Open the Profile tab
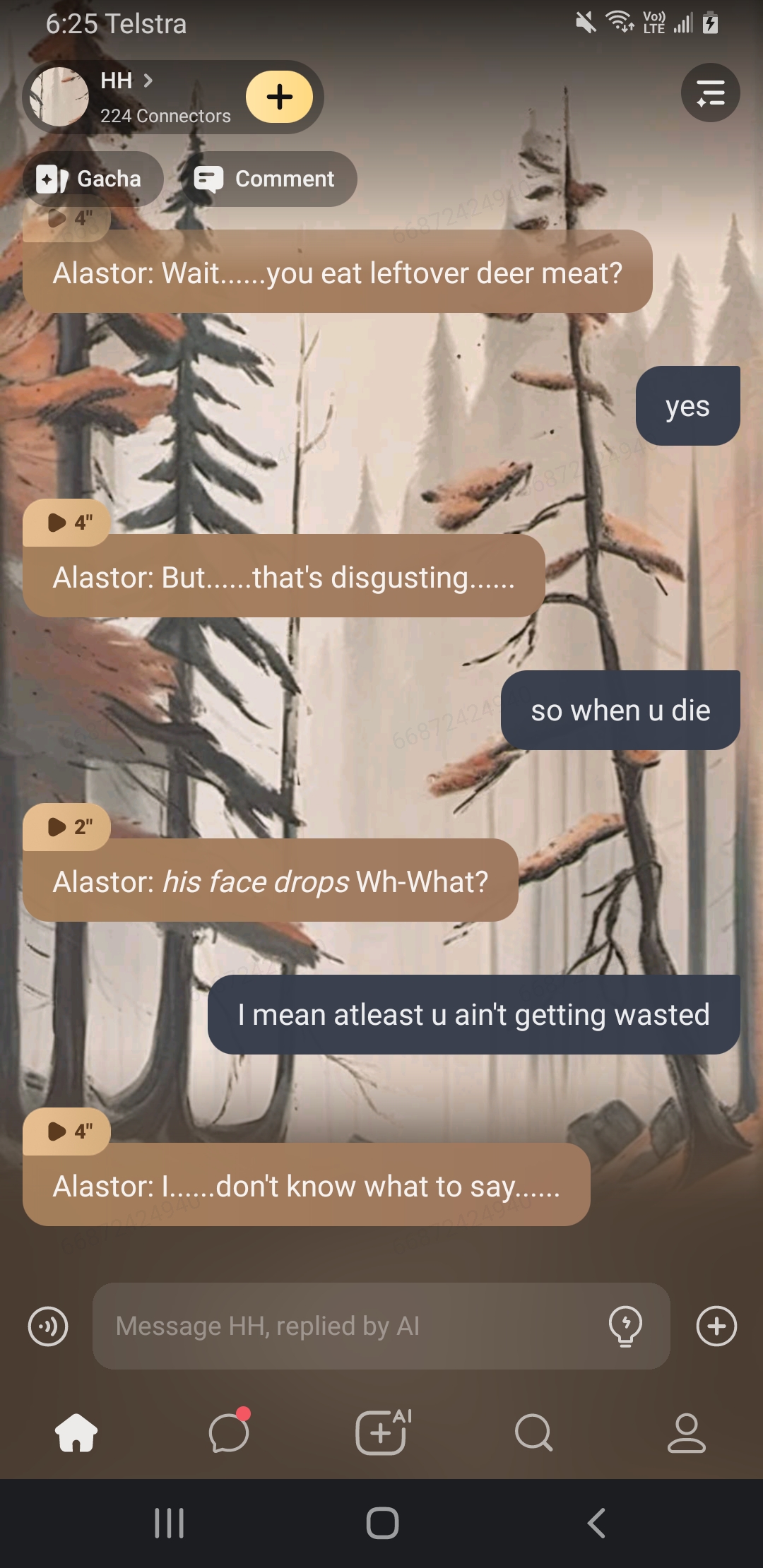This screenshot has height=1568, width=763. tap(687, 1432)
